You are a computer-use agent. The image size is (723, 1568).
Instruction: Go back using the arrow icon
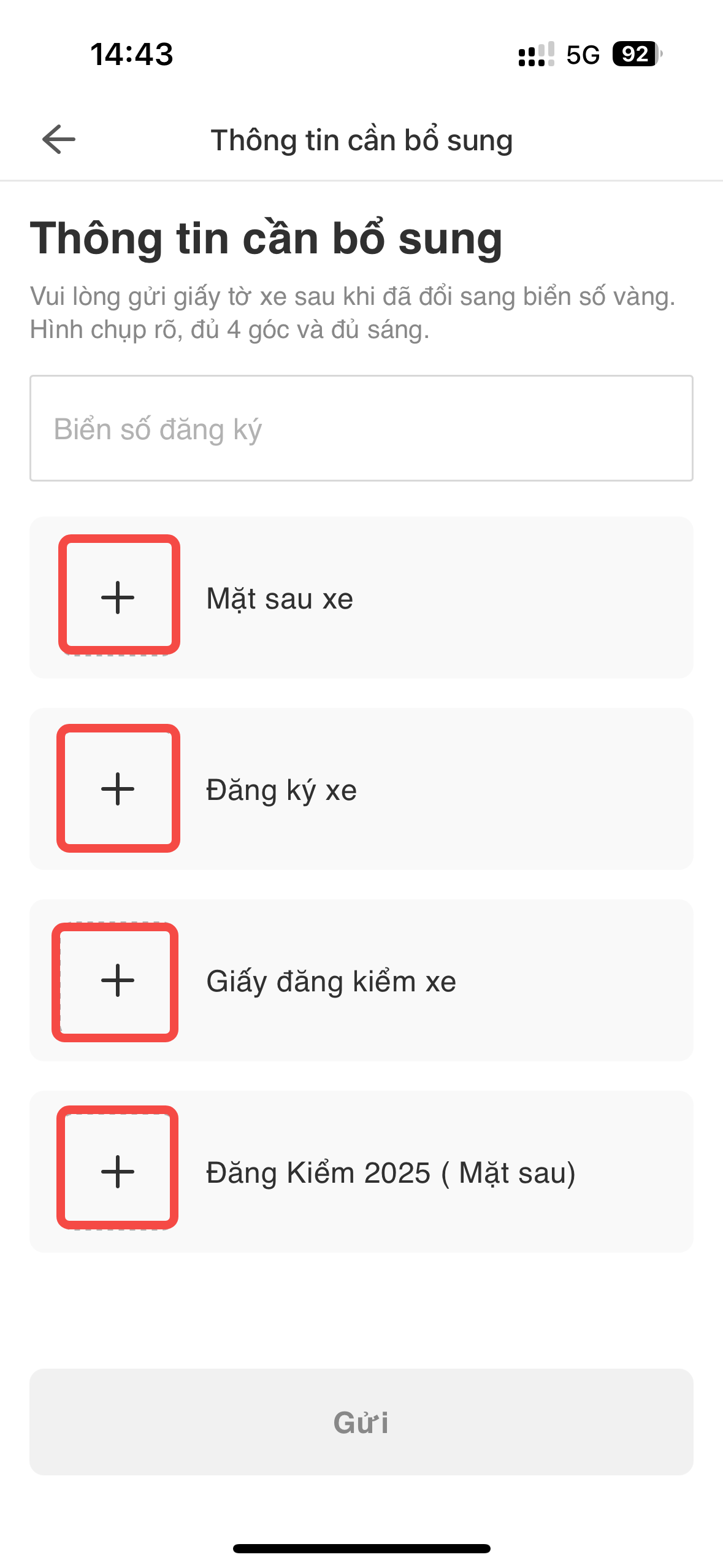(59, 139)
